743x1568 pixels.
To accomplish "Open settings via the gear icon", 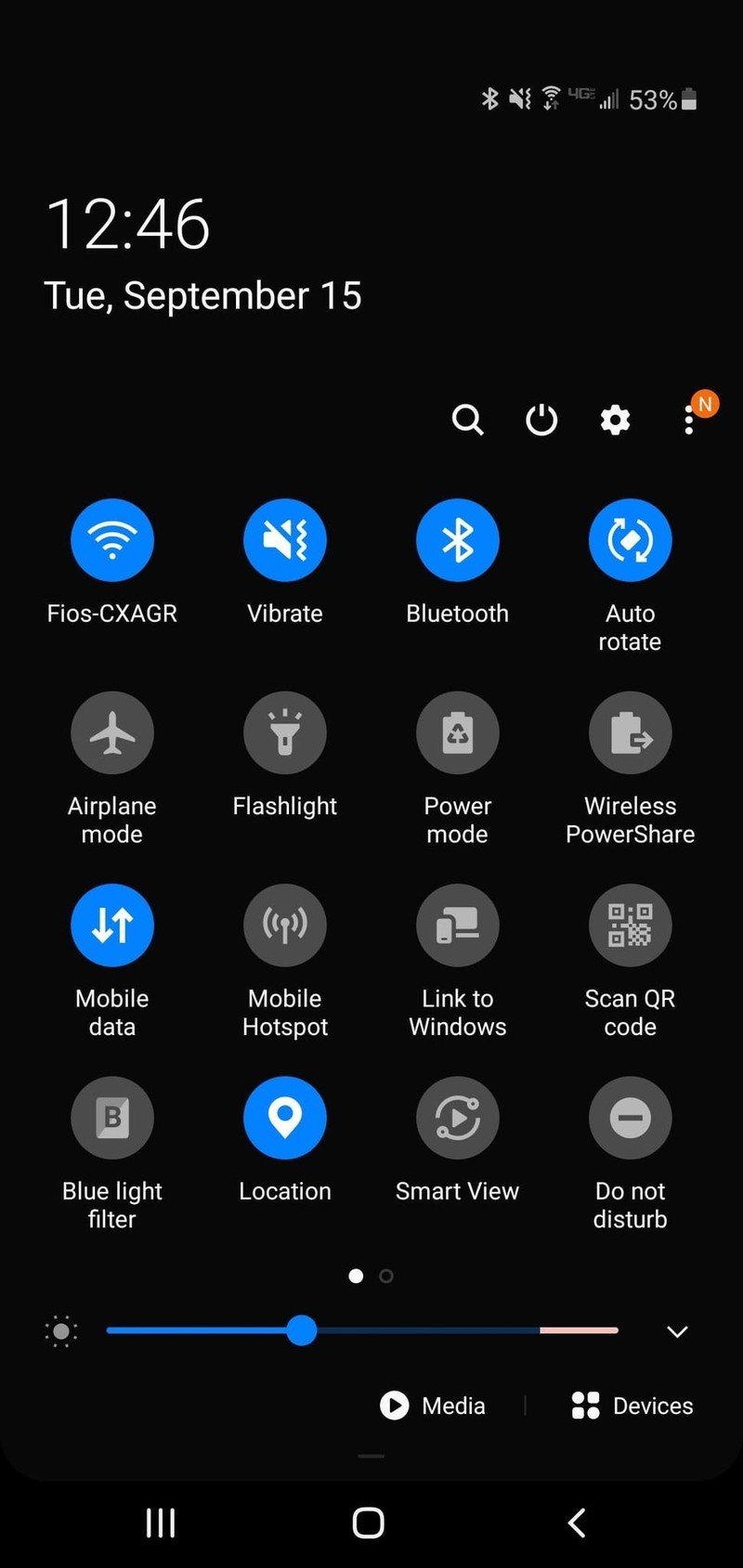I will pos(615,420).
